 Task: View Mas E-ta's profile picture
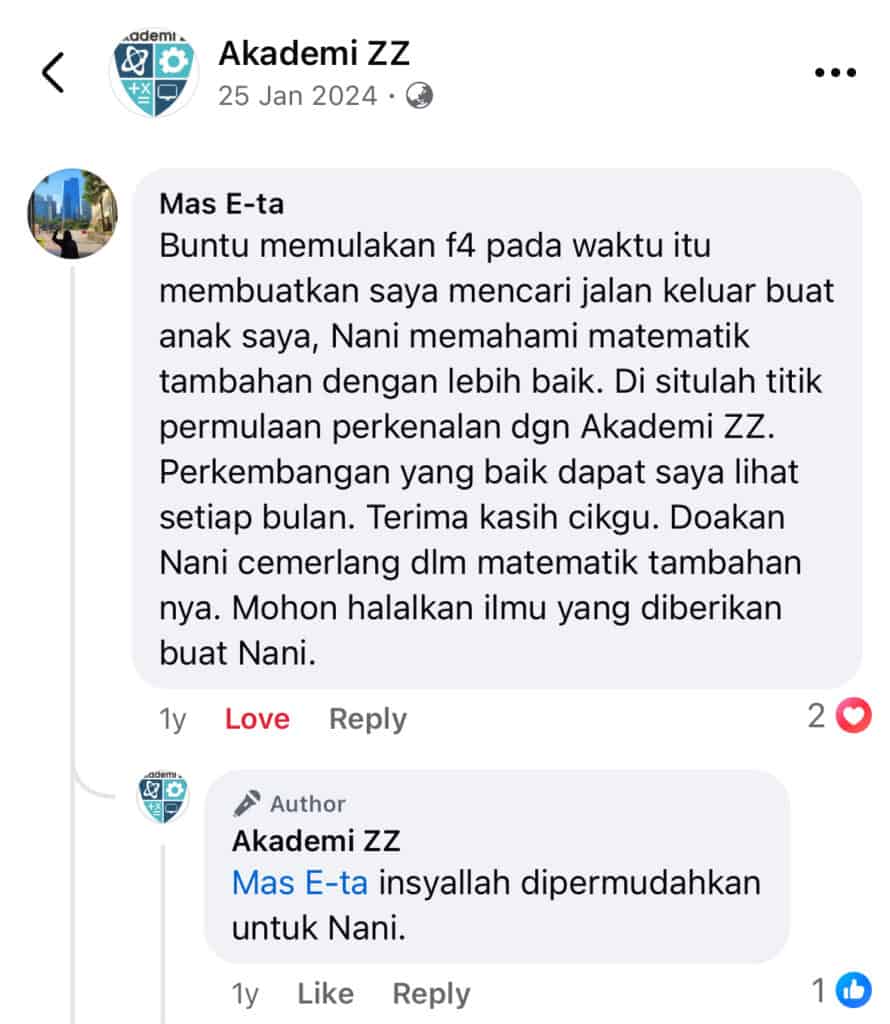[72, 214]
